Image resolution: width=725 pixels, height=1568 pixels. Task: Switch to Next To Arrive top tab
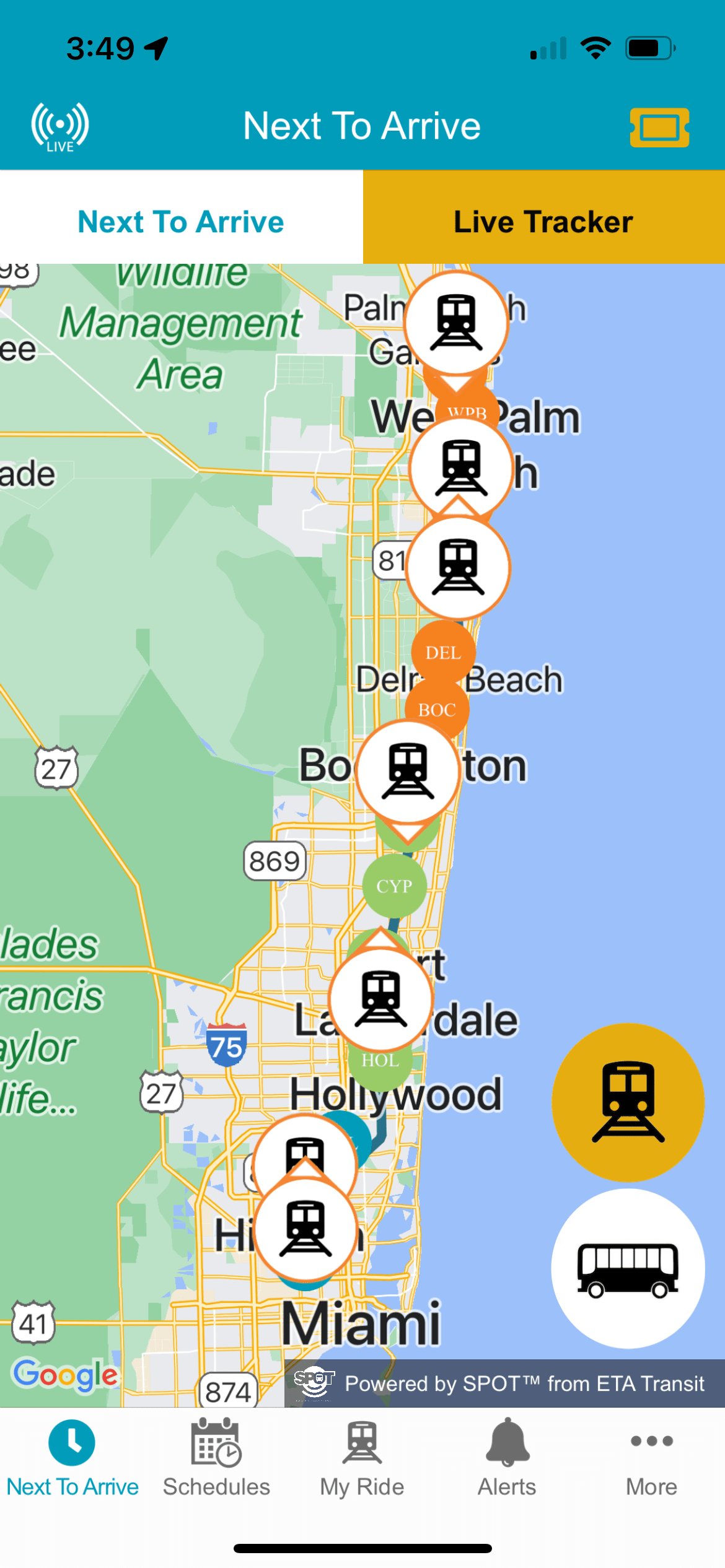point(181,222)
